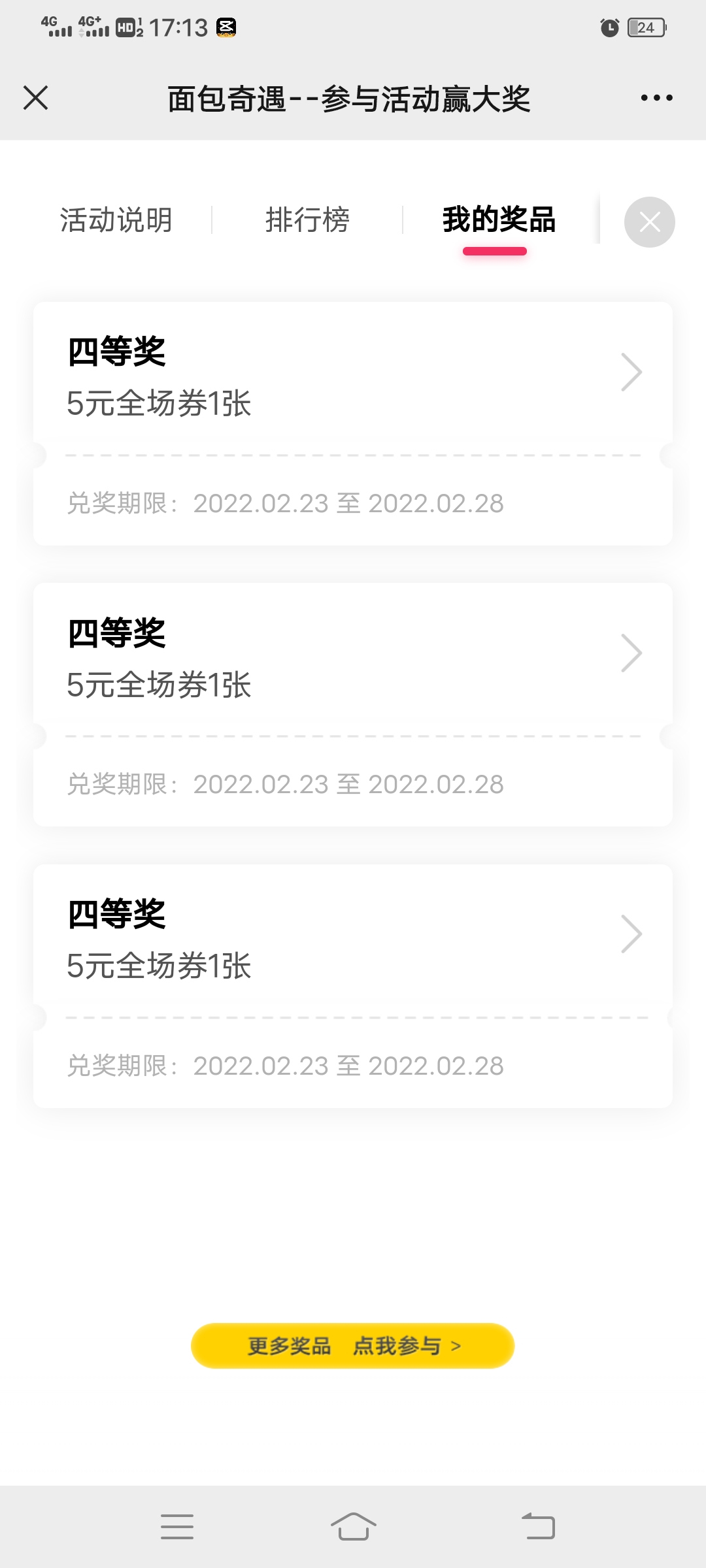Open the three-dot overflow menu
The image size is (706, 1568).
(x=656, y=98)
